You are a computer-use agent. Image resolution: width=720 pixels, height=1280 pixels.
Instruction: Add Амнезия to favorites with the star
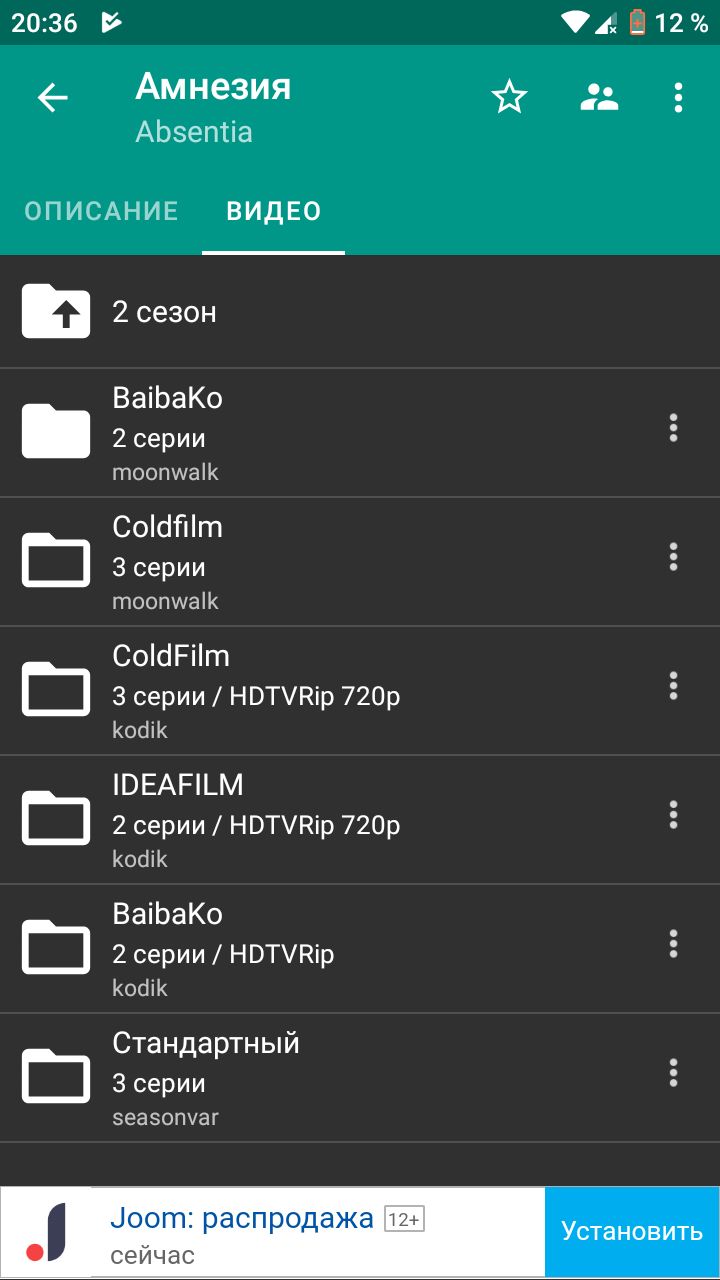click(x=509, y=97)
